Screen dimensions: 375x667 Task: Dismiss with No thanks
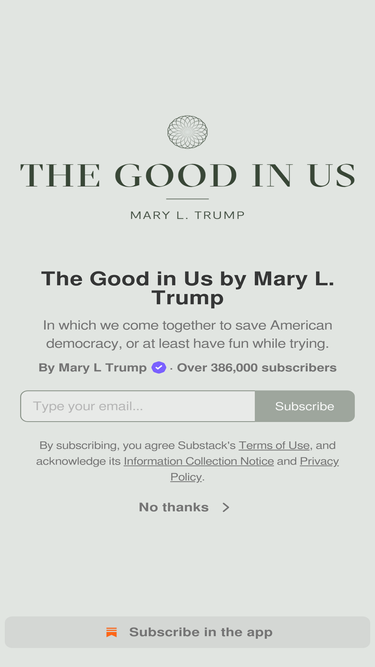184,507
